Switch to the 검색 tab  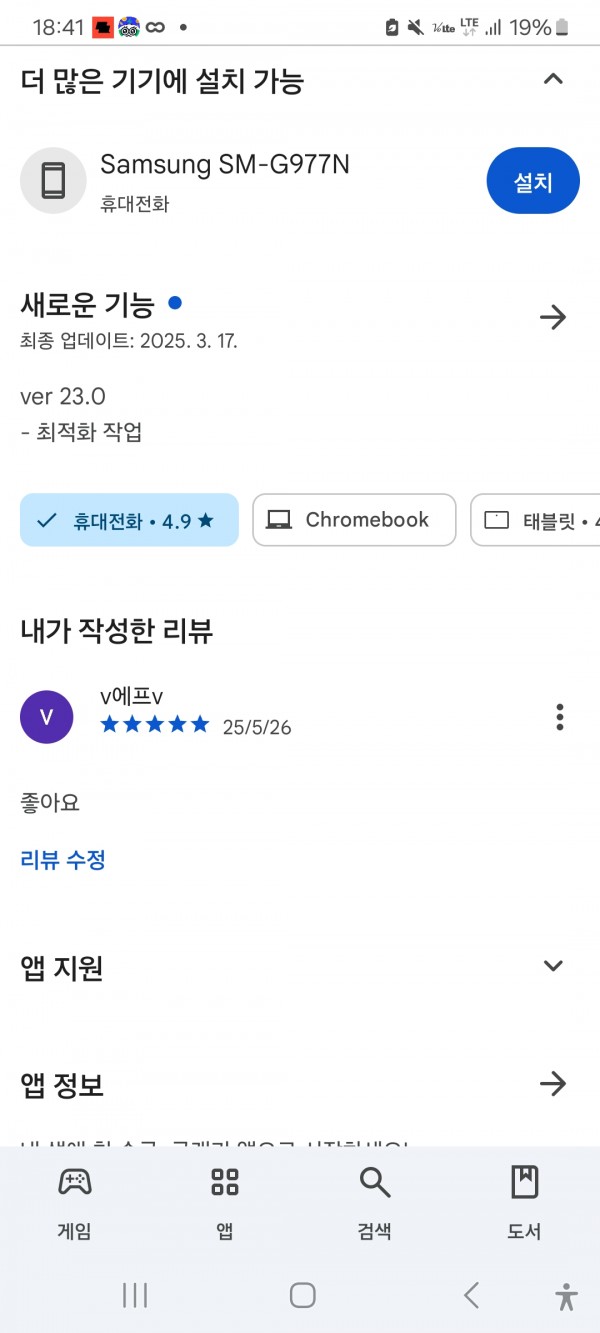point(375,1203)
